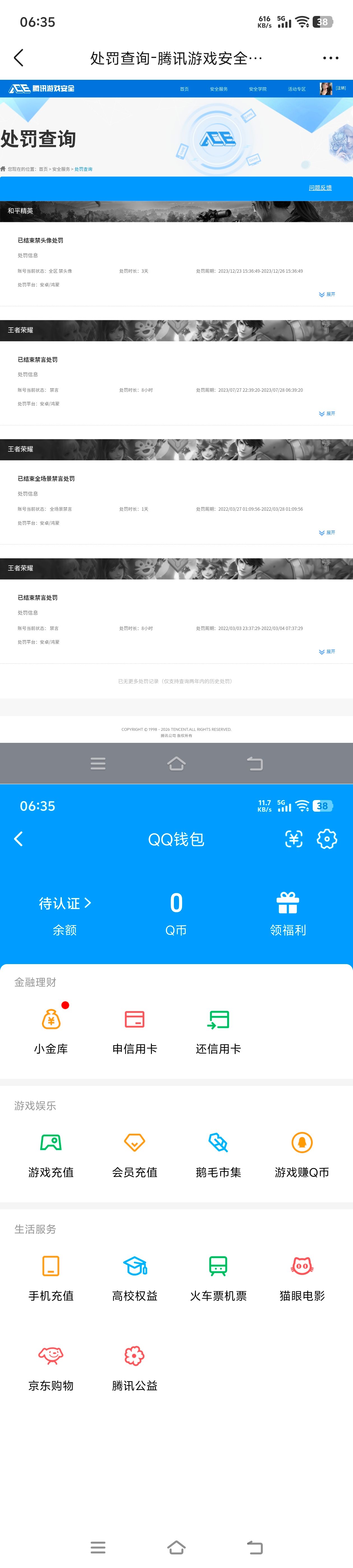Go back from the 处罚查询 page
This screenshot has width=353, height=1568.
point(18,59)
